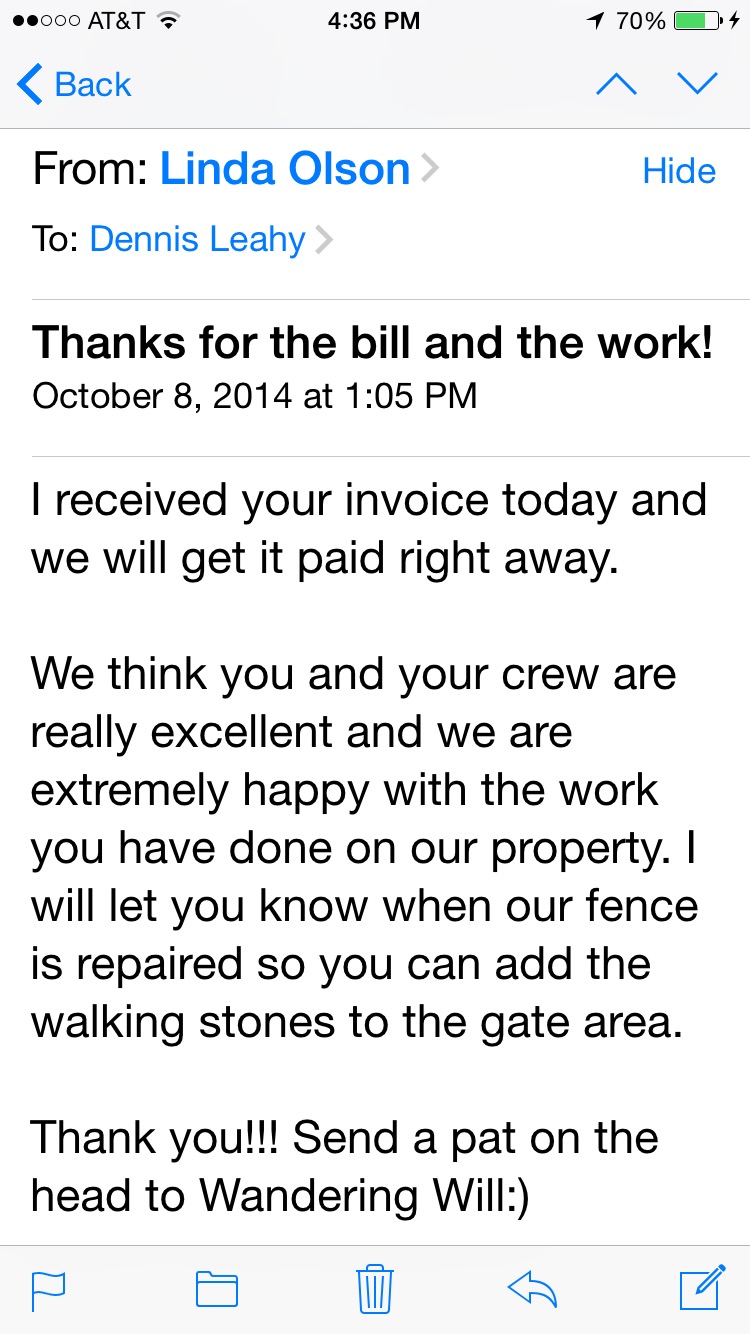Reply to Linda's email
Screen dimensions: 750x1334
tap(532, 1288)
